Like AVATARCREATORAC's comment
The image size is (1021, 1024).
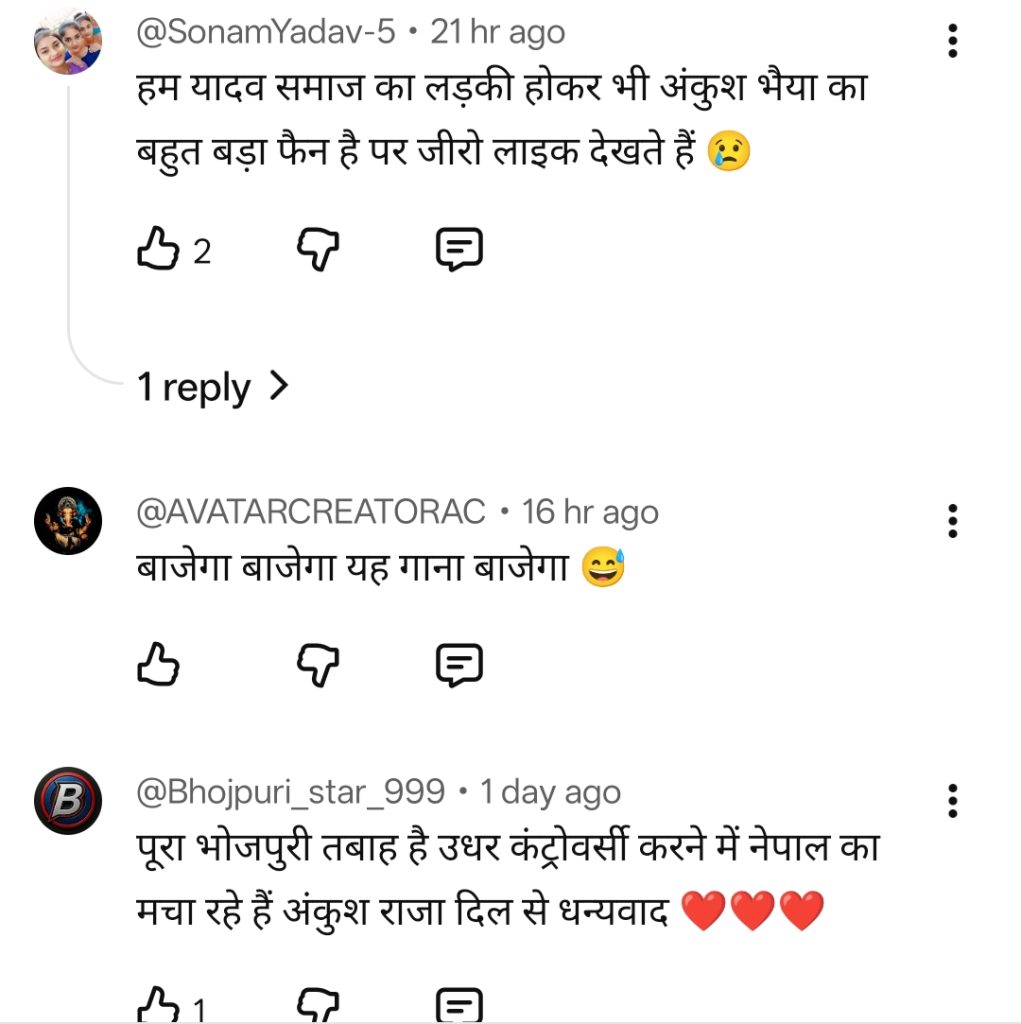tap(158, 664)
